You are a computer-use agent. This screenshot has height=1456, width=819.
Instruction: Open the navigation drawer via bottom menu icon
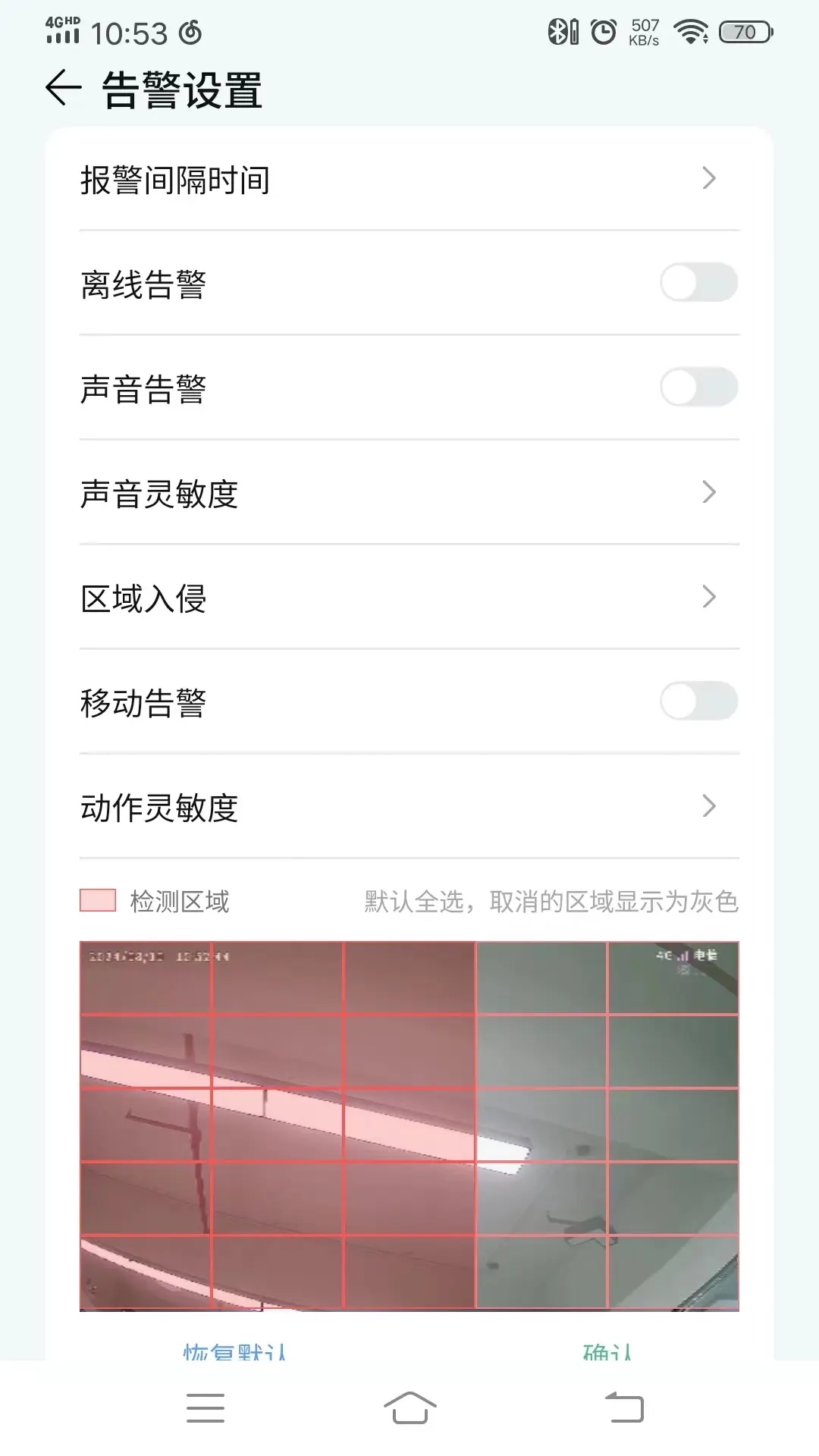click(x=205, y=1407)
